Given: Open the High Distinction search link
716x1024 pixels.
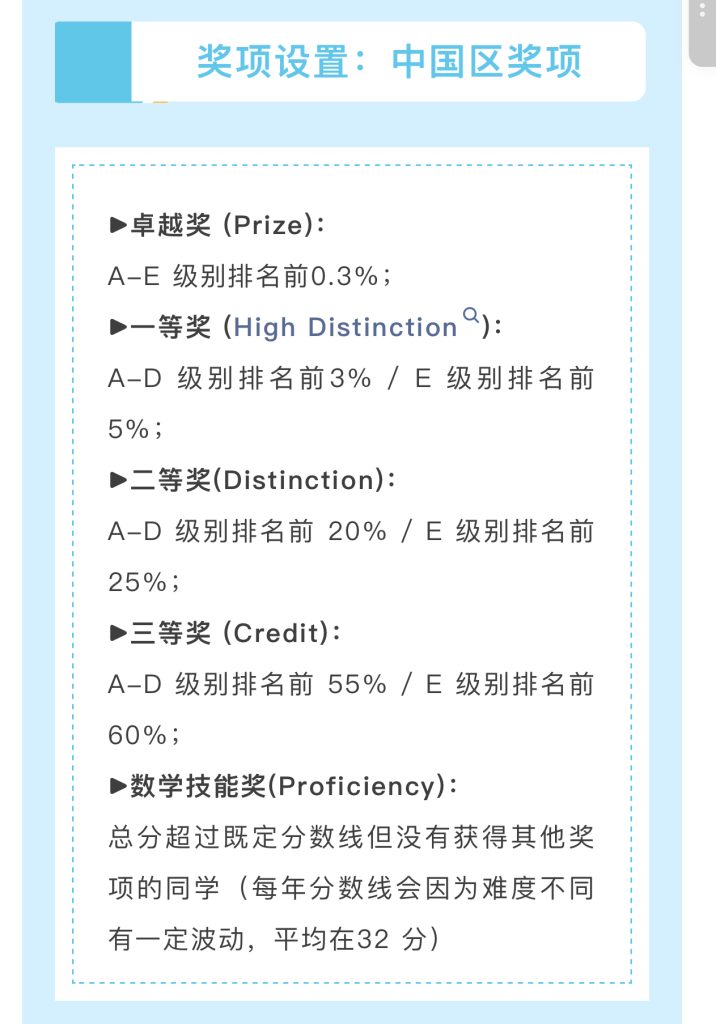Looking at the screenshot, I should (346, 327).
